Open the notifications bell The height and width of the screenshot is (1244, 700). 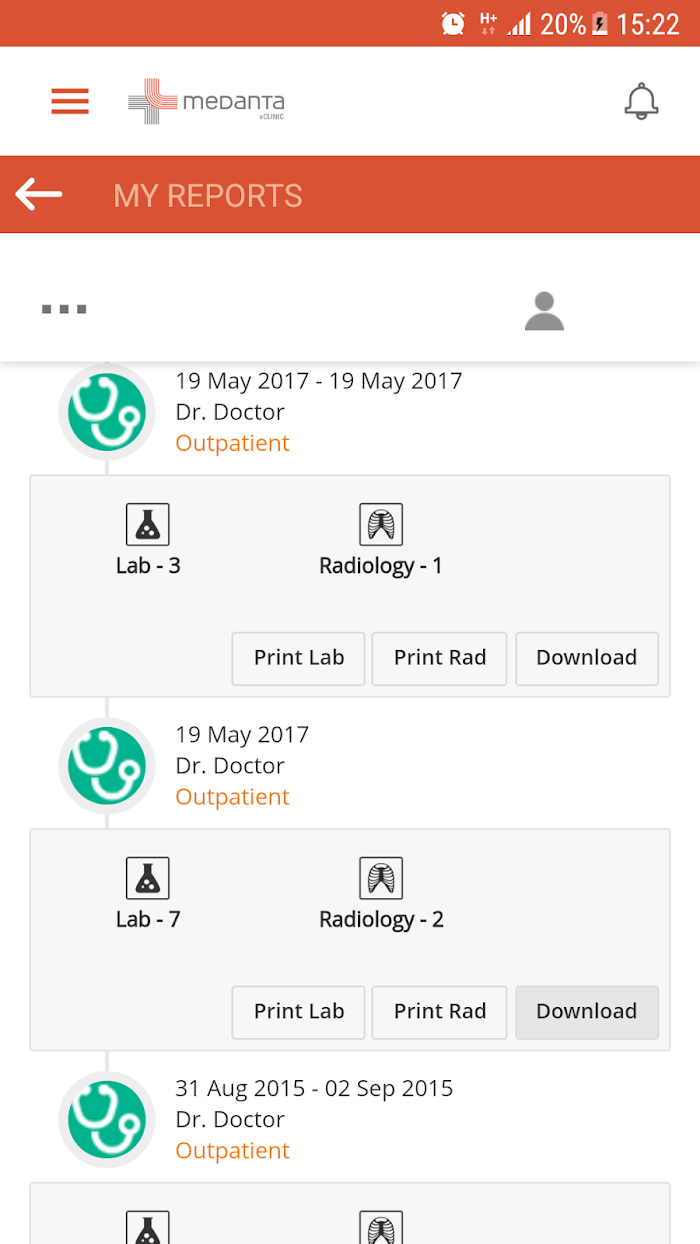point(641,101)
